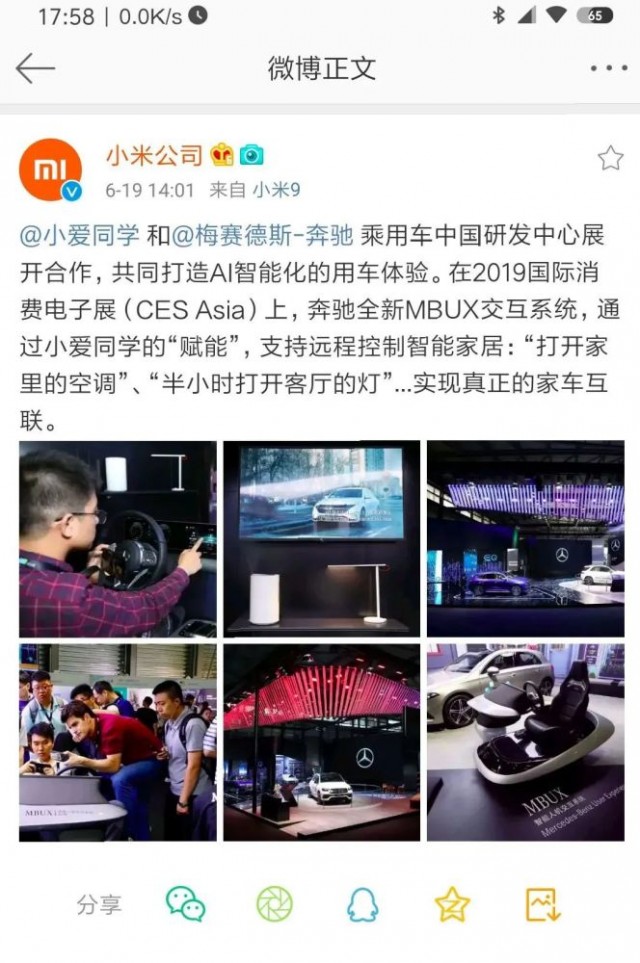The image size is (640, 963).
Task: Open the three-dot overflow menu
Action: (608, 68)
